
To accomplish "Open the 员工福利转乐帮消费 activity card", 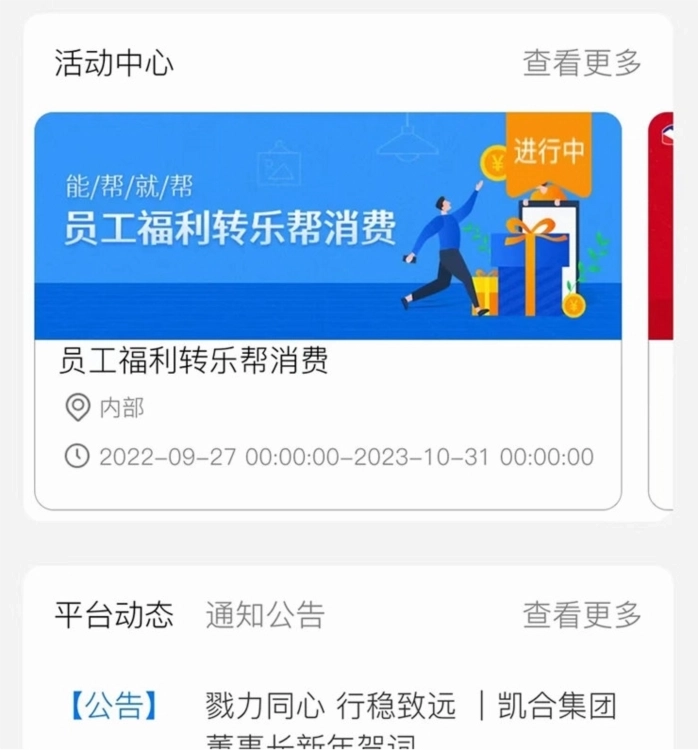I will (x=327, y=310).
